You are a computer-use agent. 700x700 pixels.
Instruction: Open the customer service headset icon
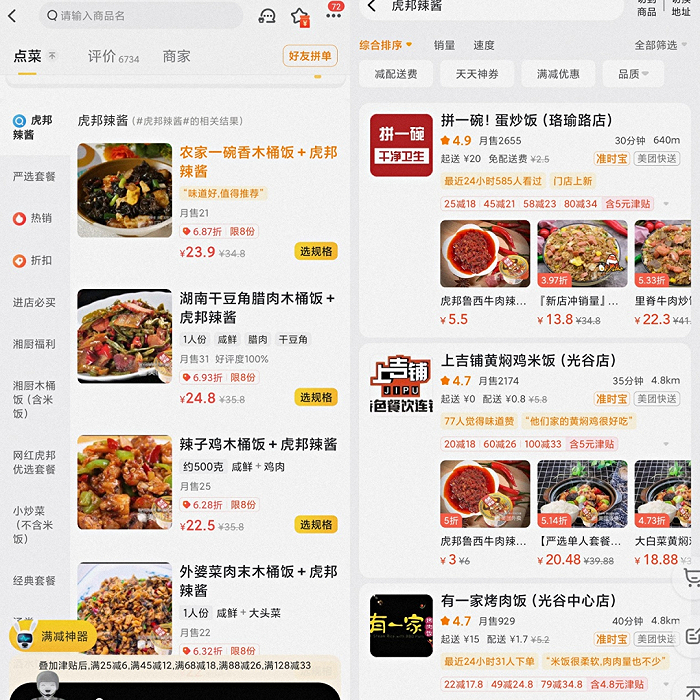coord(267,16)
